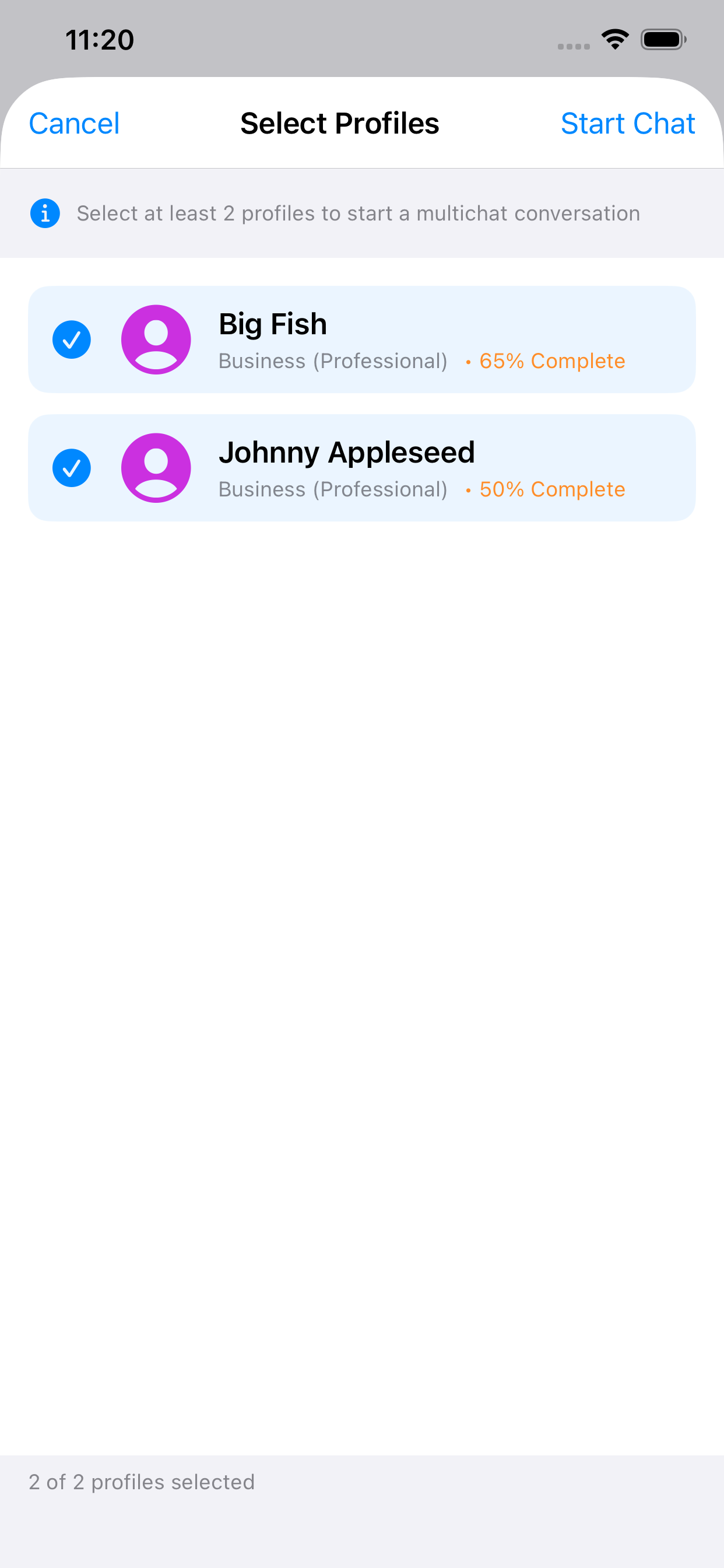Tap the '2 of 2 profiles selected' footer
This screenshot has width=724, height=1568.
[142, 1482]
